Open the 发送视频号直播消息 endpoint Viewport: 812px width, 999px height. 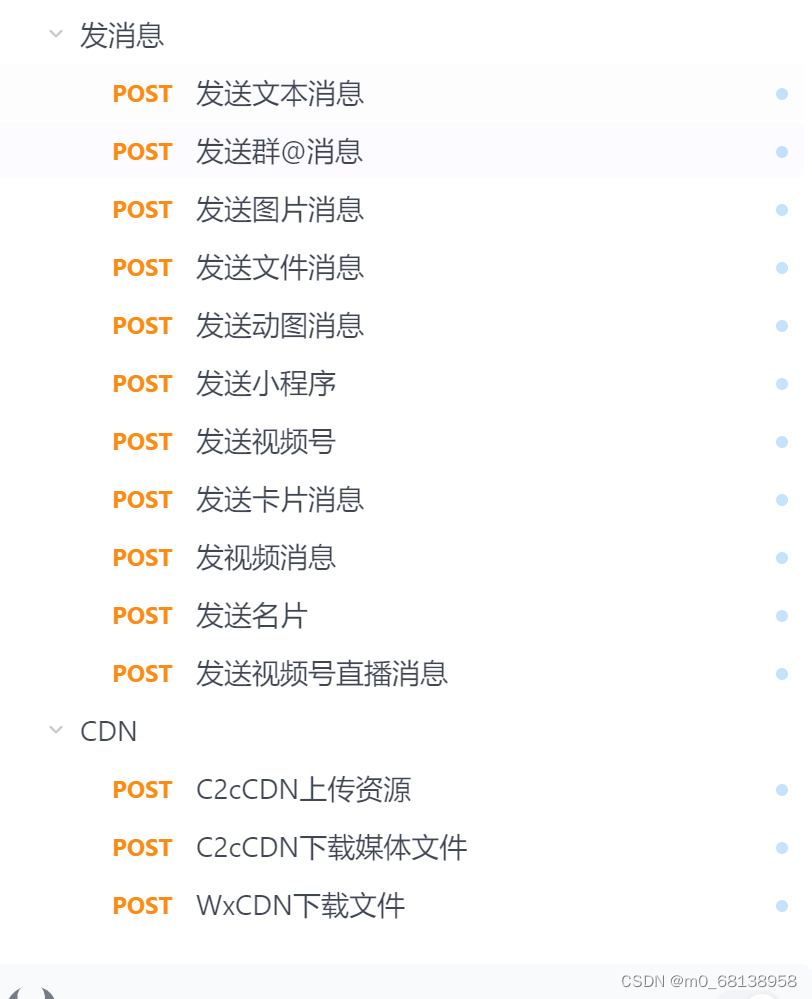[x=322, y=674]
